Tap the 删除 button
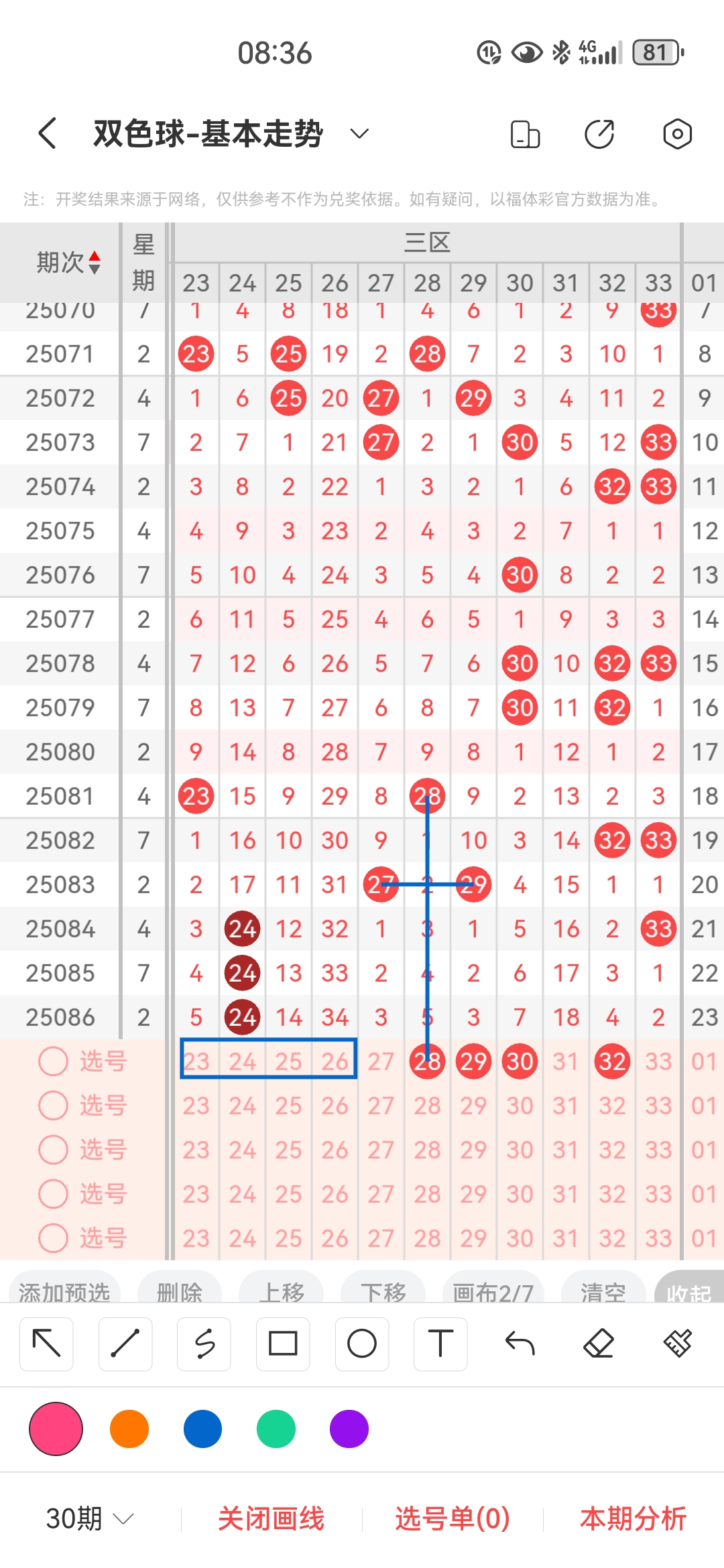Screen dimensions: 724x1568 coord(179,1291)
